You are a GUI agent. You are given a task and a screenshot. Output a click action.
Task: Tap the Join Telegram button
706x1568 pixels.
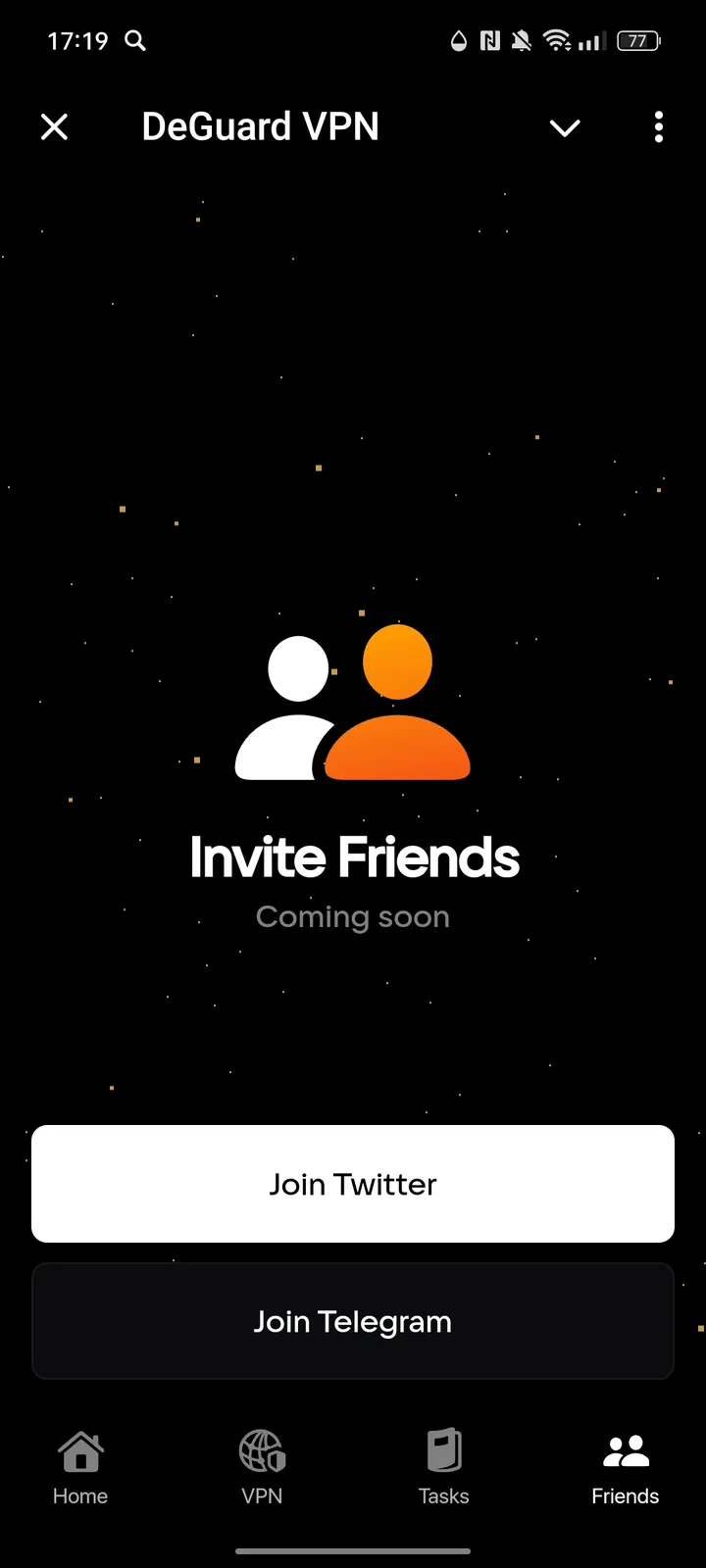point(353,1321)
